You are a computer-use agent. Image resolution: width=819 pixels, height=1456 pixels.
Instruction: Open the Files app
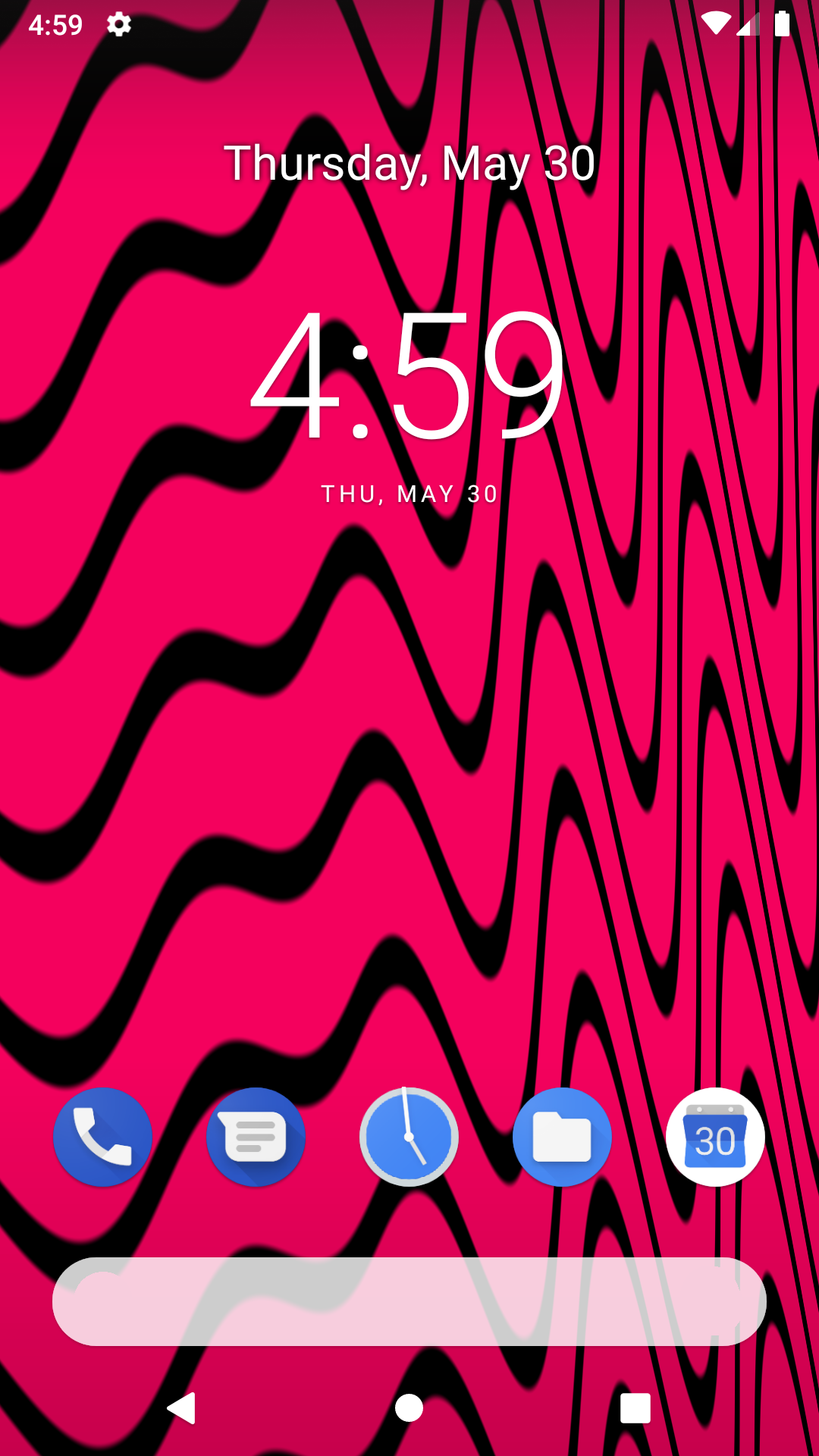pos(563,1135)
